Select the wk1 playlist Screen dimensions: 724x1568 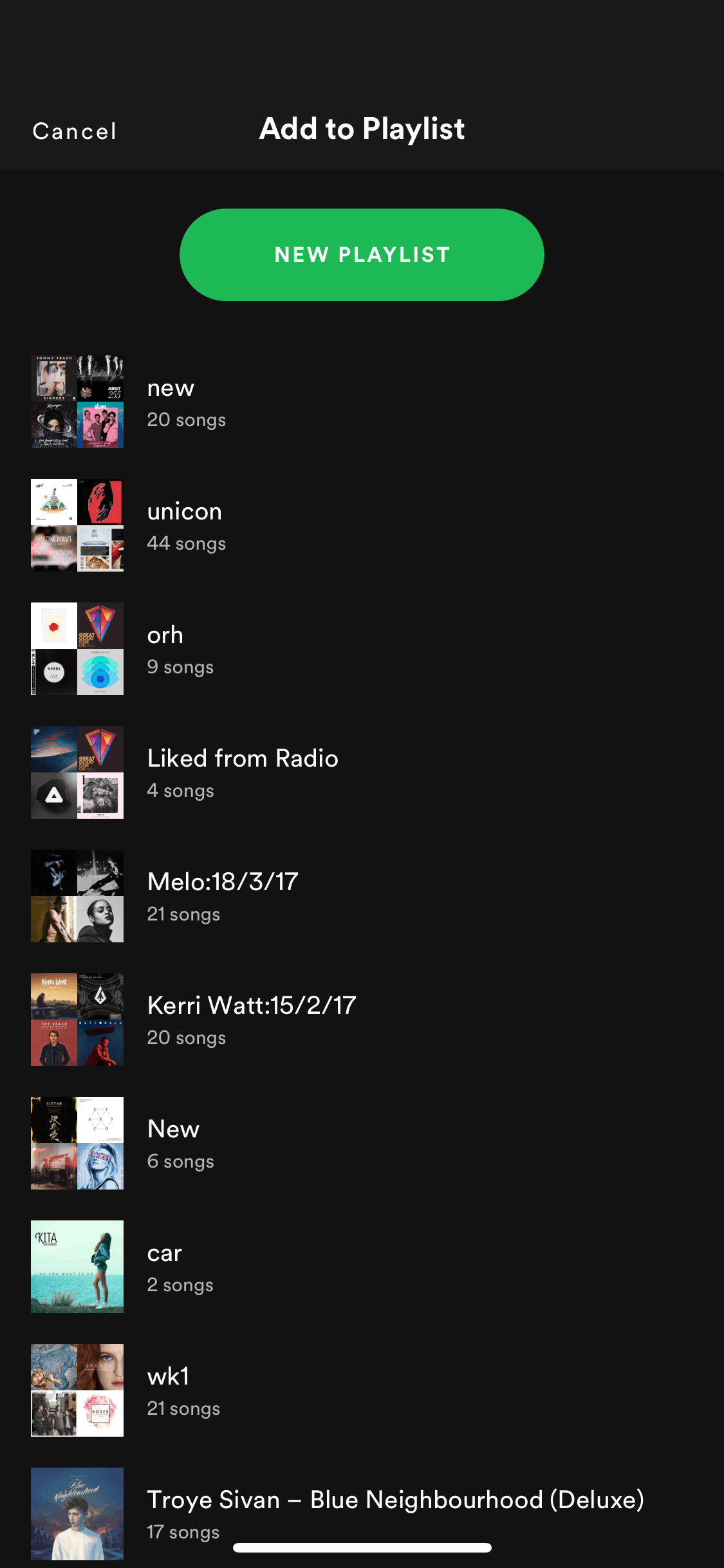(x=362, y=1390)
